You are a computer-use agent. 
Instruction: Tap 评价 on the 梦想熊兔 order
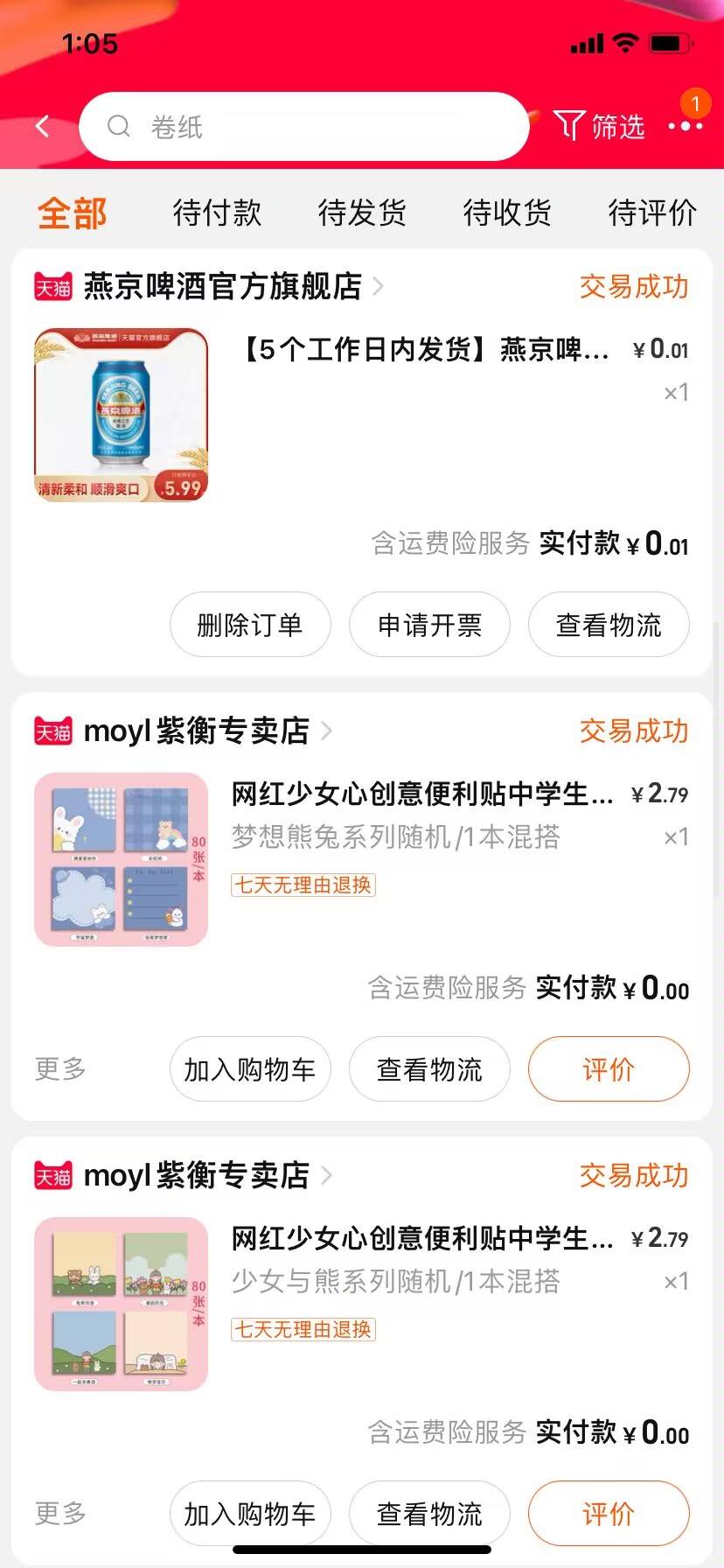609,1068
